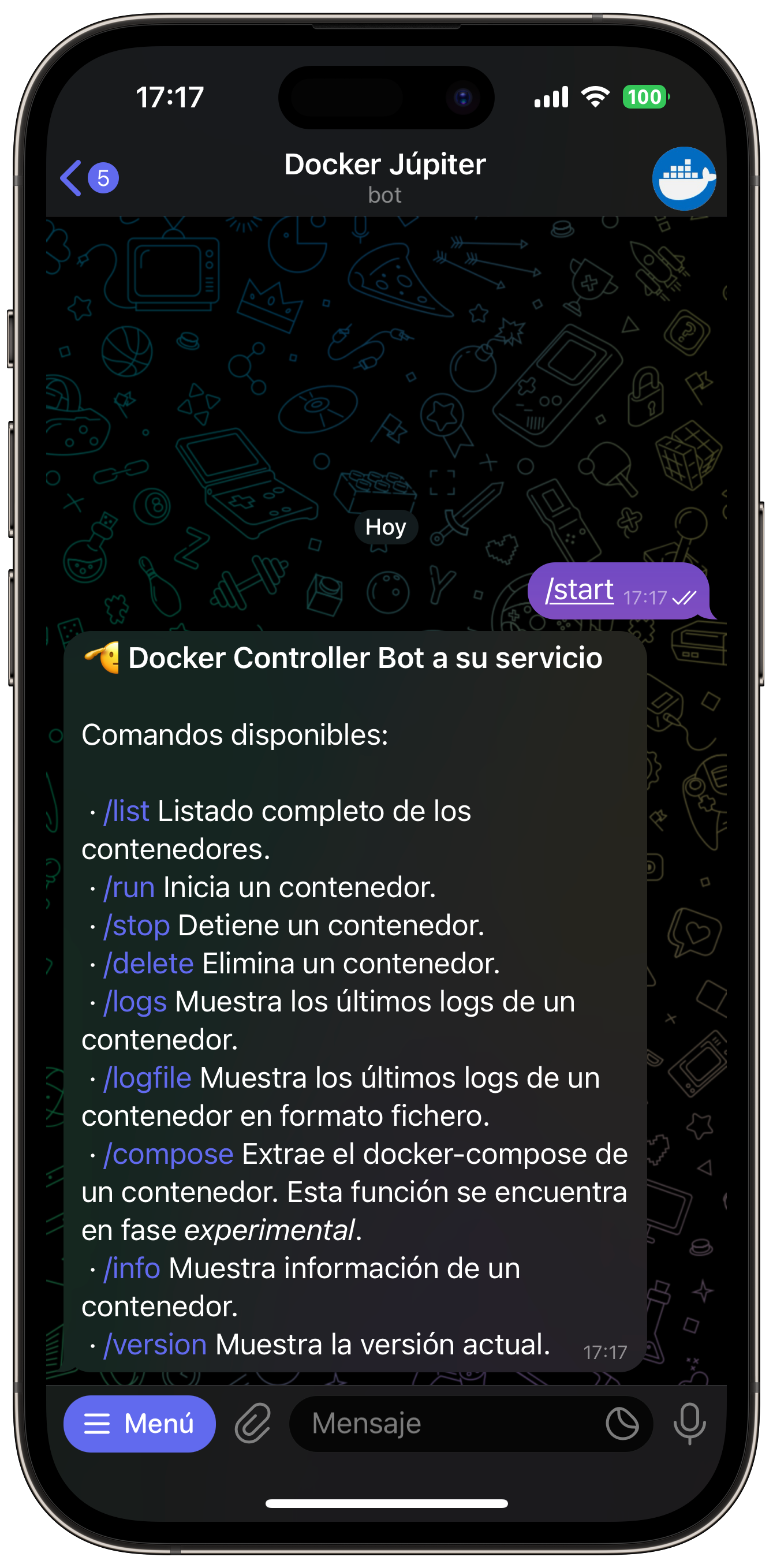This screenshot has height=1568, width=773.
Task: Send the /delete command link
Action: coord(148,964)
